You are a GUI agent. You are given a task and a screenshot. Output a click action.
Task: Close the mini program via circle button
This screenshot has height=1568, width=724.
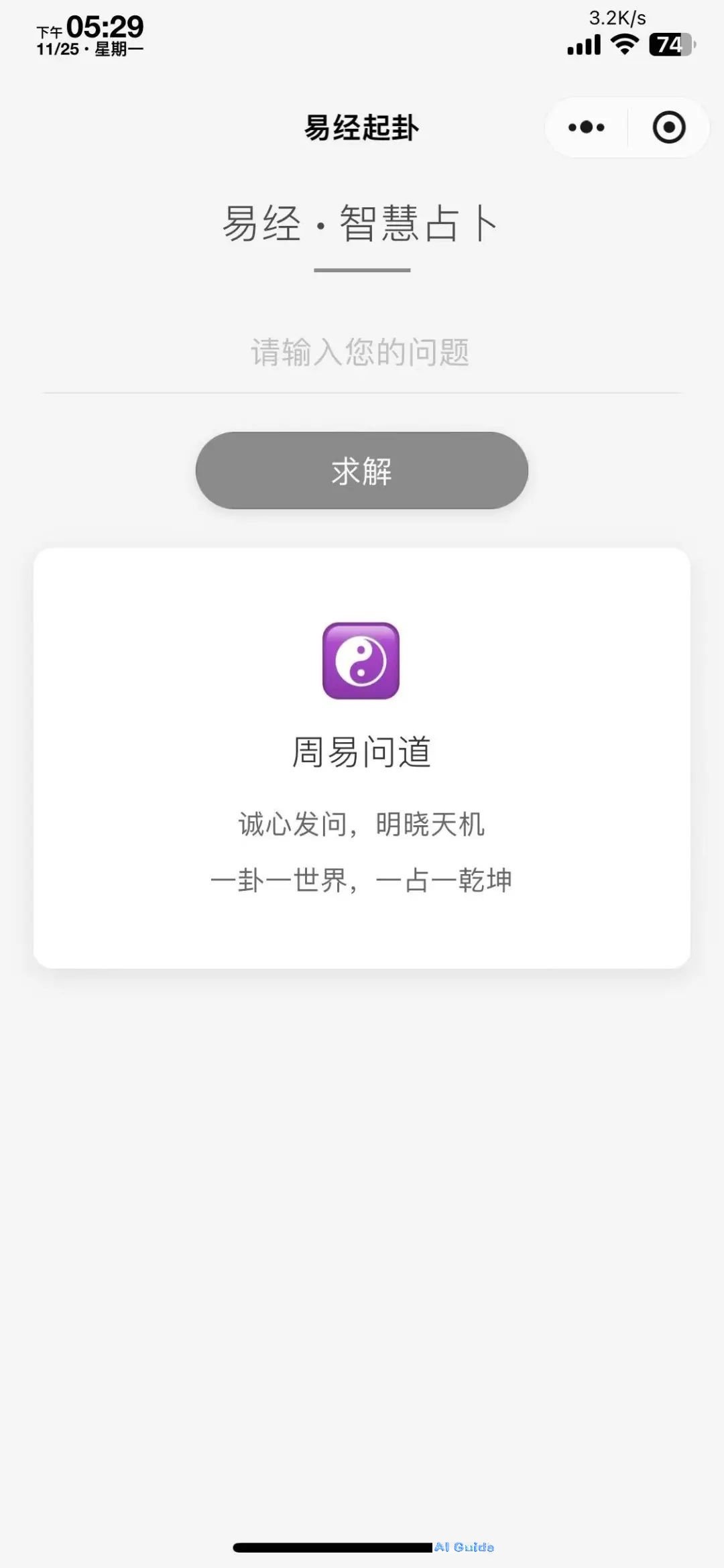pyautogui.click(x=669, y=127)
